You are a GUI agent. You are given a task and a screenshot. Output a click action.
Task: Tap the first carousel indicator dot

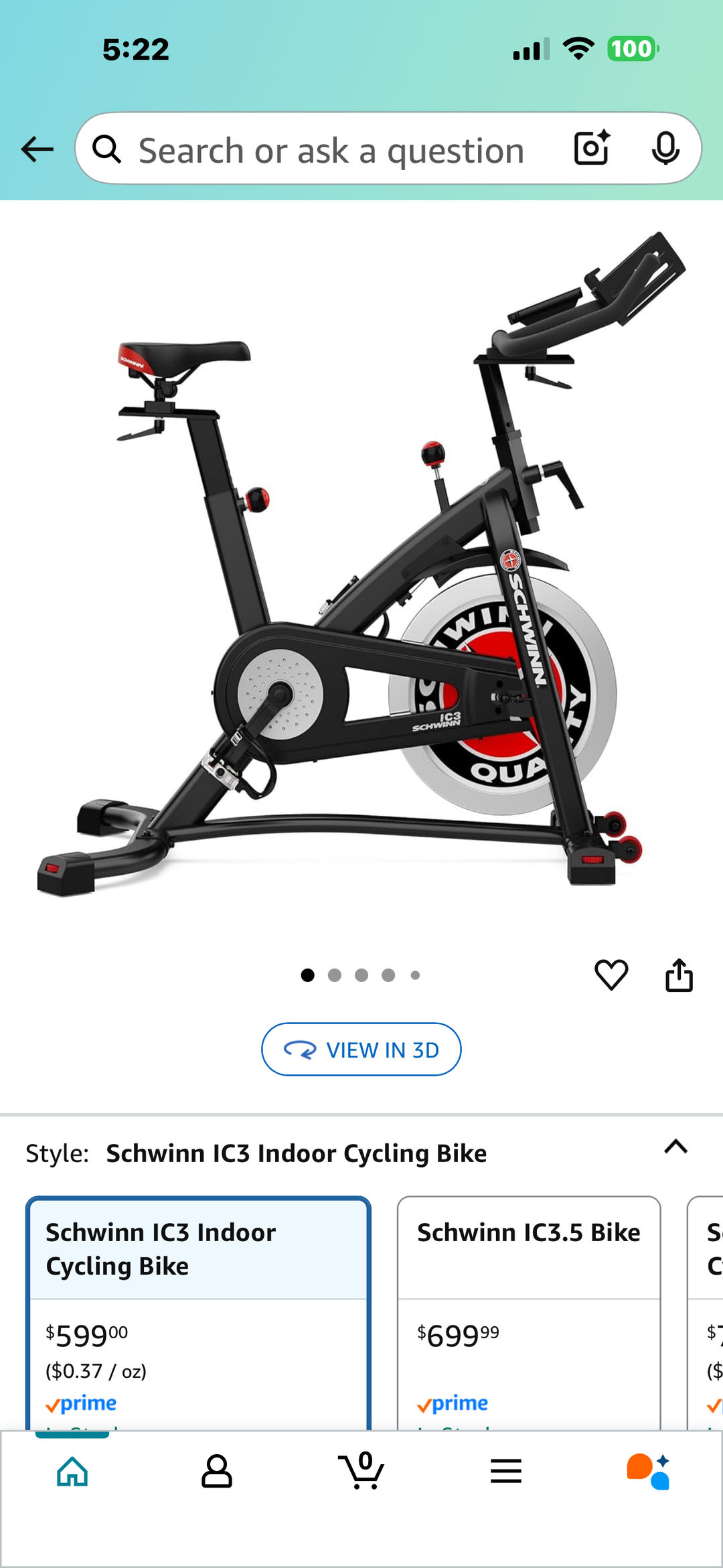pyautogui.click(x=308, y=976)
